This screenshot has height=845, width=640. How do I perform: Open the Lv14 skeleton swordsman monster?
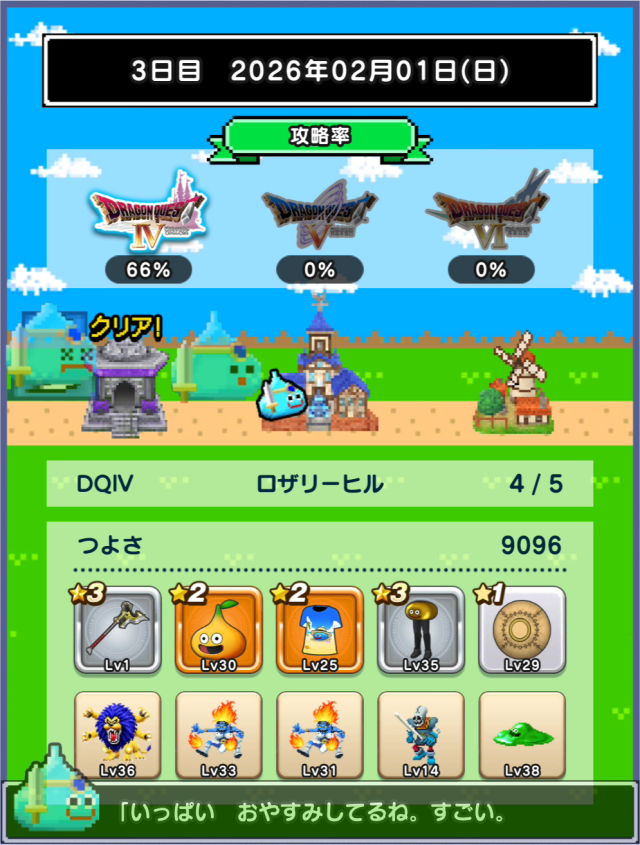[x=421, y=735]
